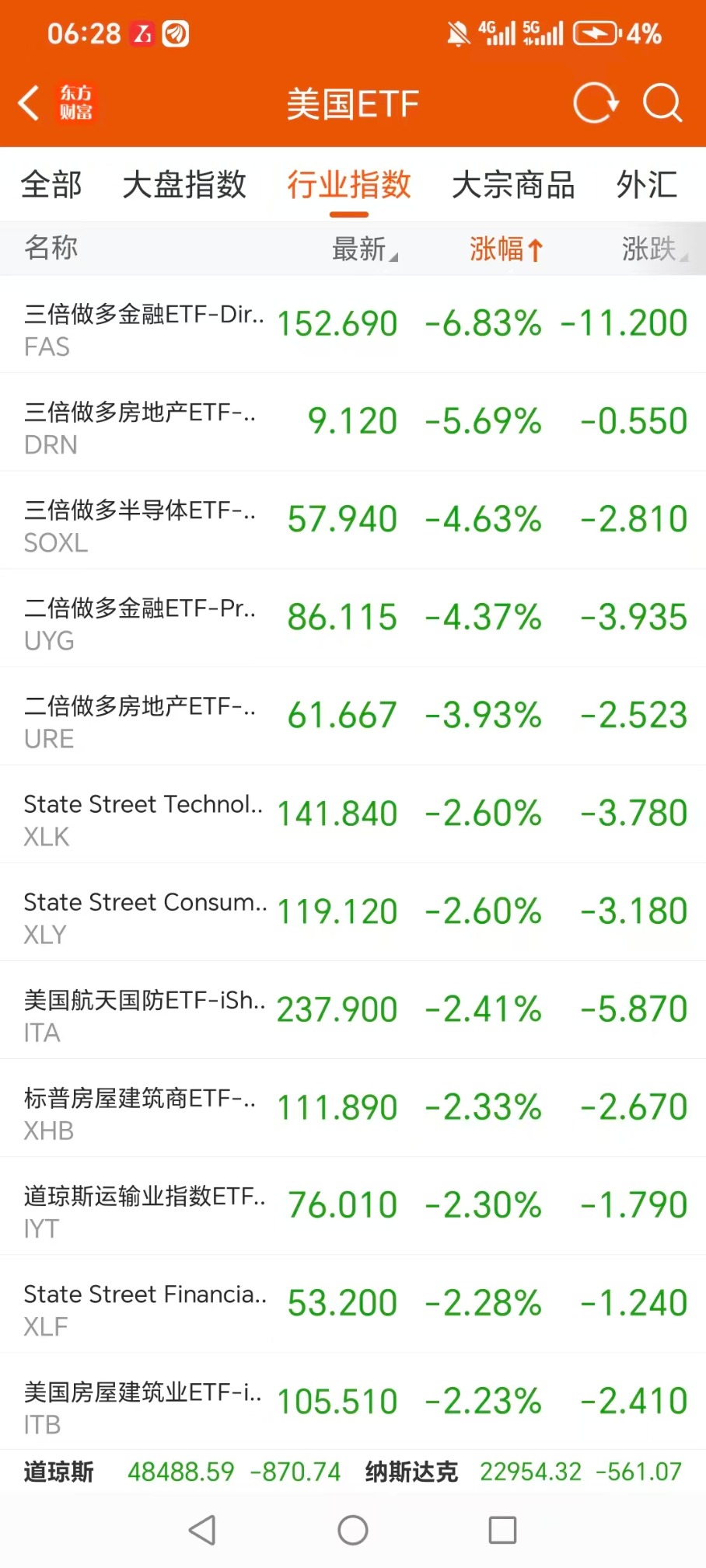View SOXL semiconductor ETF details
Image resolution: width=706 pixels, height=1568 pixels.
pyautogui.click(x=353, y=521)
